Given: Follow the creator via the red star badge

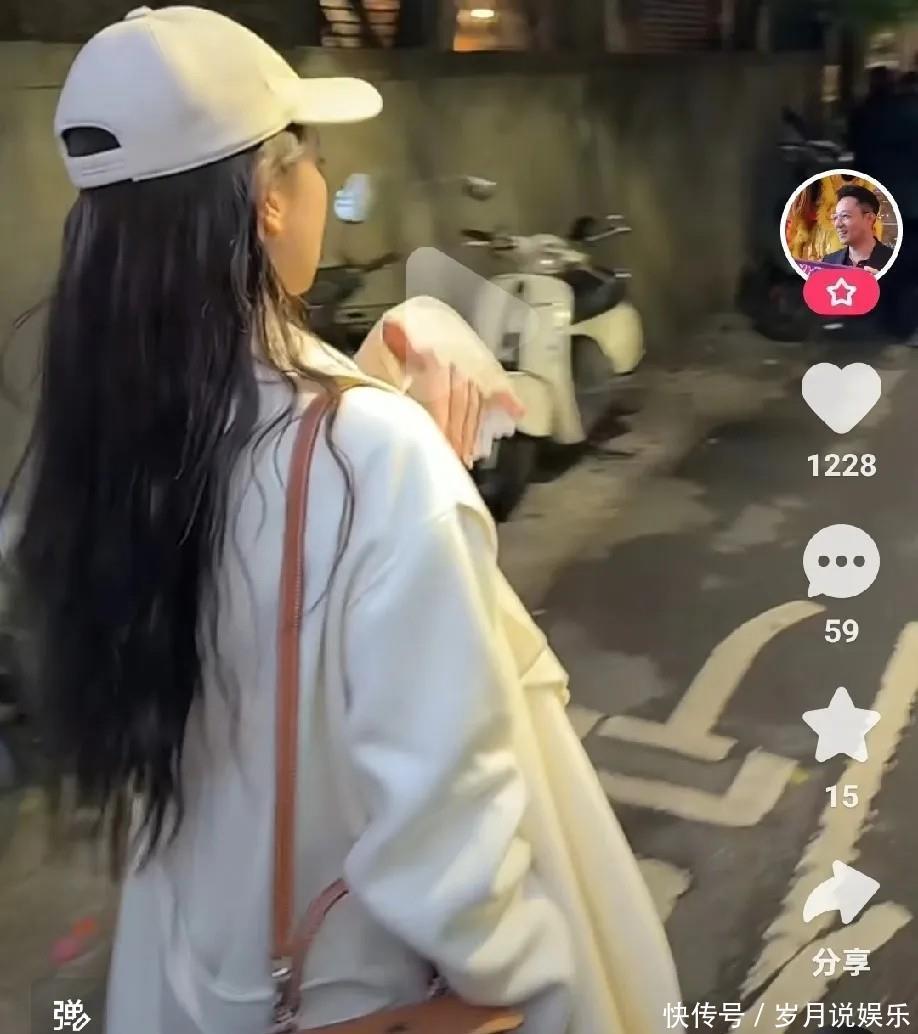Looking at the screenshot, I should (841, 294).
